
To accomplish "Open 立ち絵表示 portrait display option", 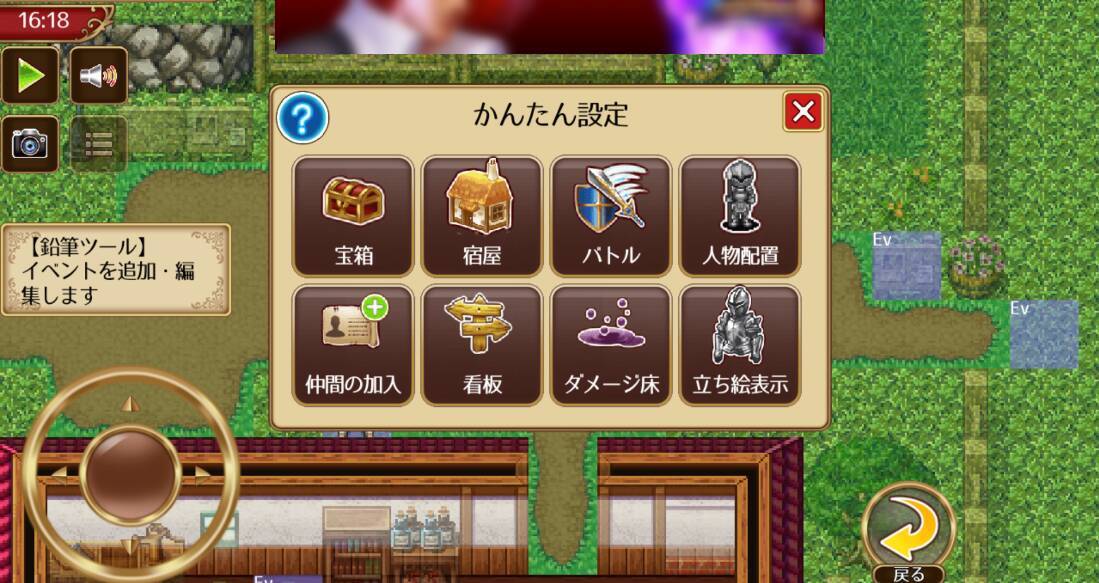I will 740,345.
